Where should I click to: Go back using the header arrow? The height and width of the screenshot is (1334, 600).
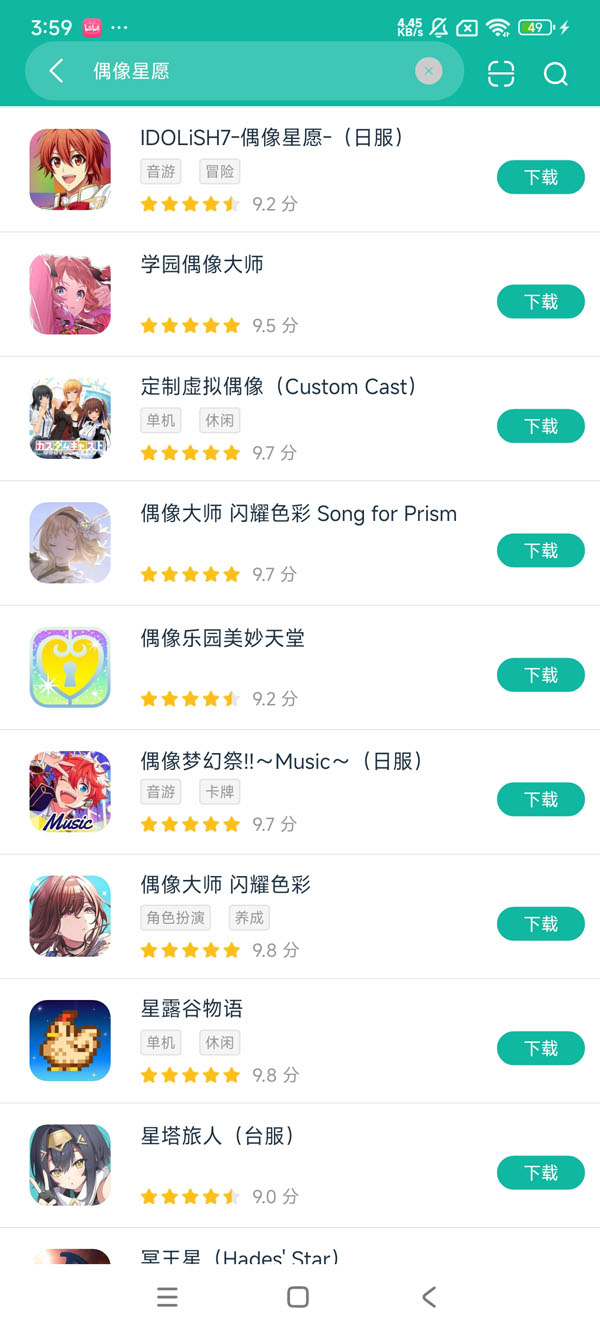click(56, 71)
